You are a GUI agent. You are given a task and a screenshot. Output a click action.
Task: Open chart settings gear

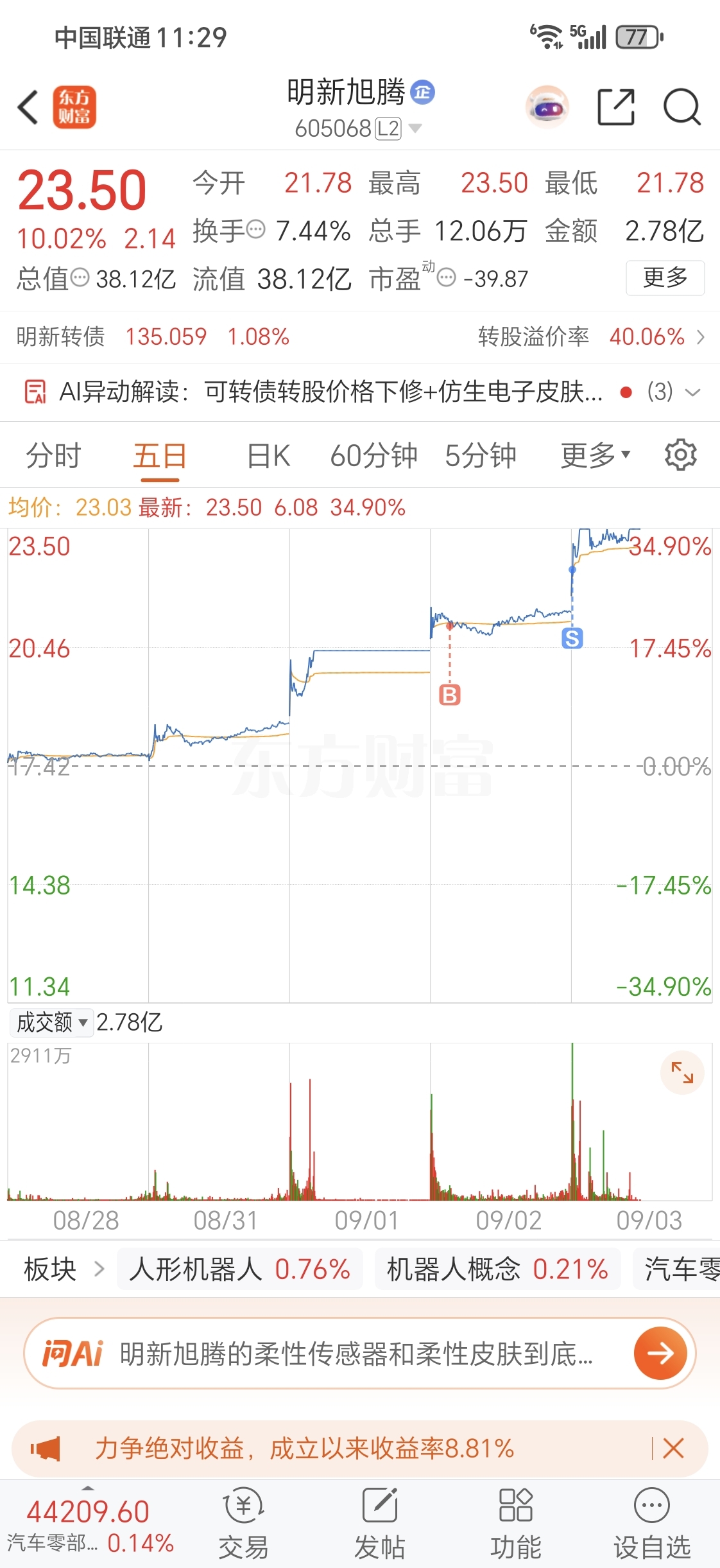click(x=681, y=455)
